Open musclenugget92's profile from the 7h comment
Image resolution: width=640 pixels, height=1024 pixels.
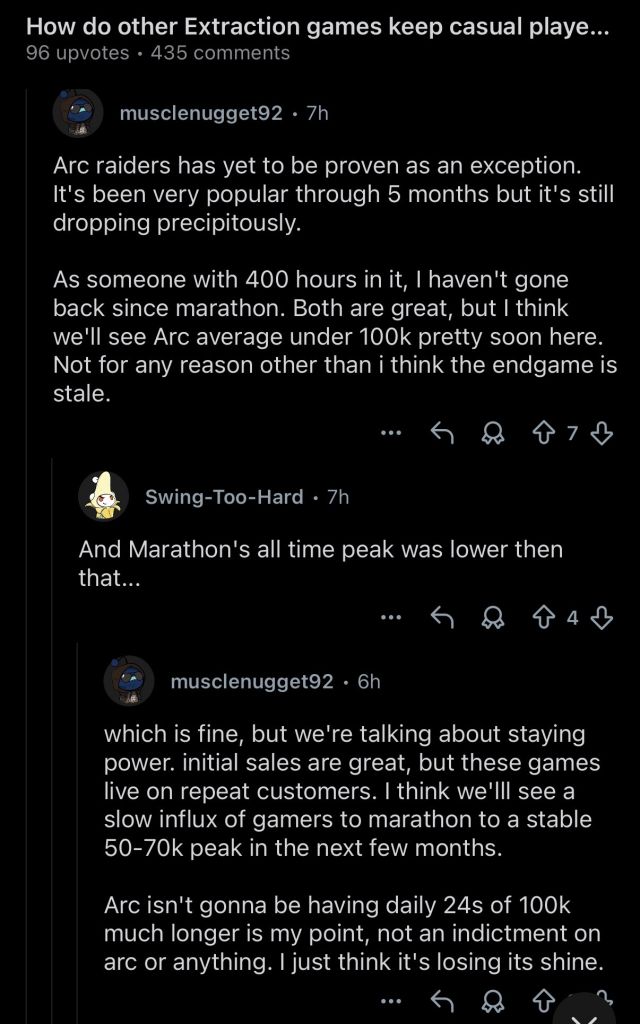(201, 114)
